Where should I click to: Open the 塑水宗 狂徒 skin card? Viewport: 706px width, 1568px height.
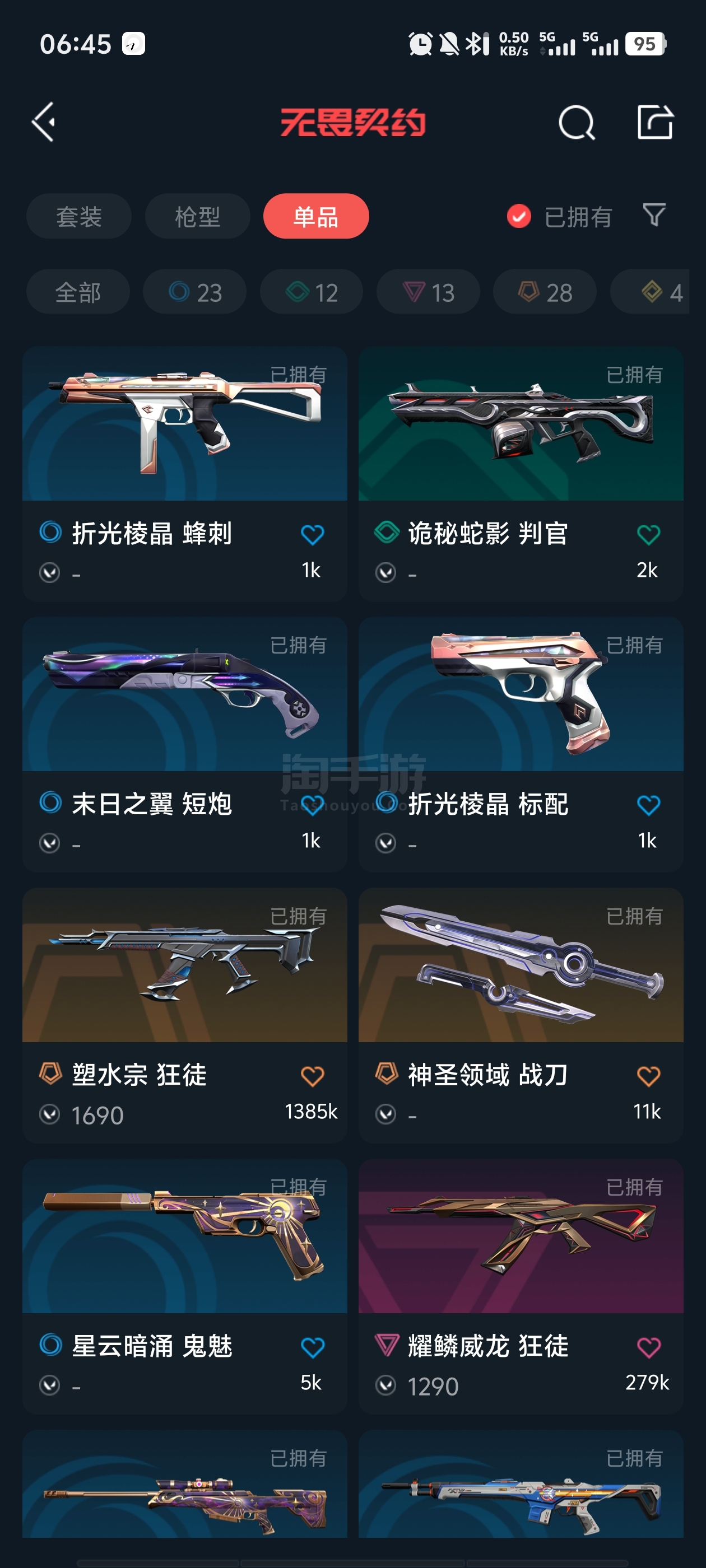point(184,1015)
